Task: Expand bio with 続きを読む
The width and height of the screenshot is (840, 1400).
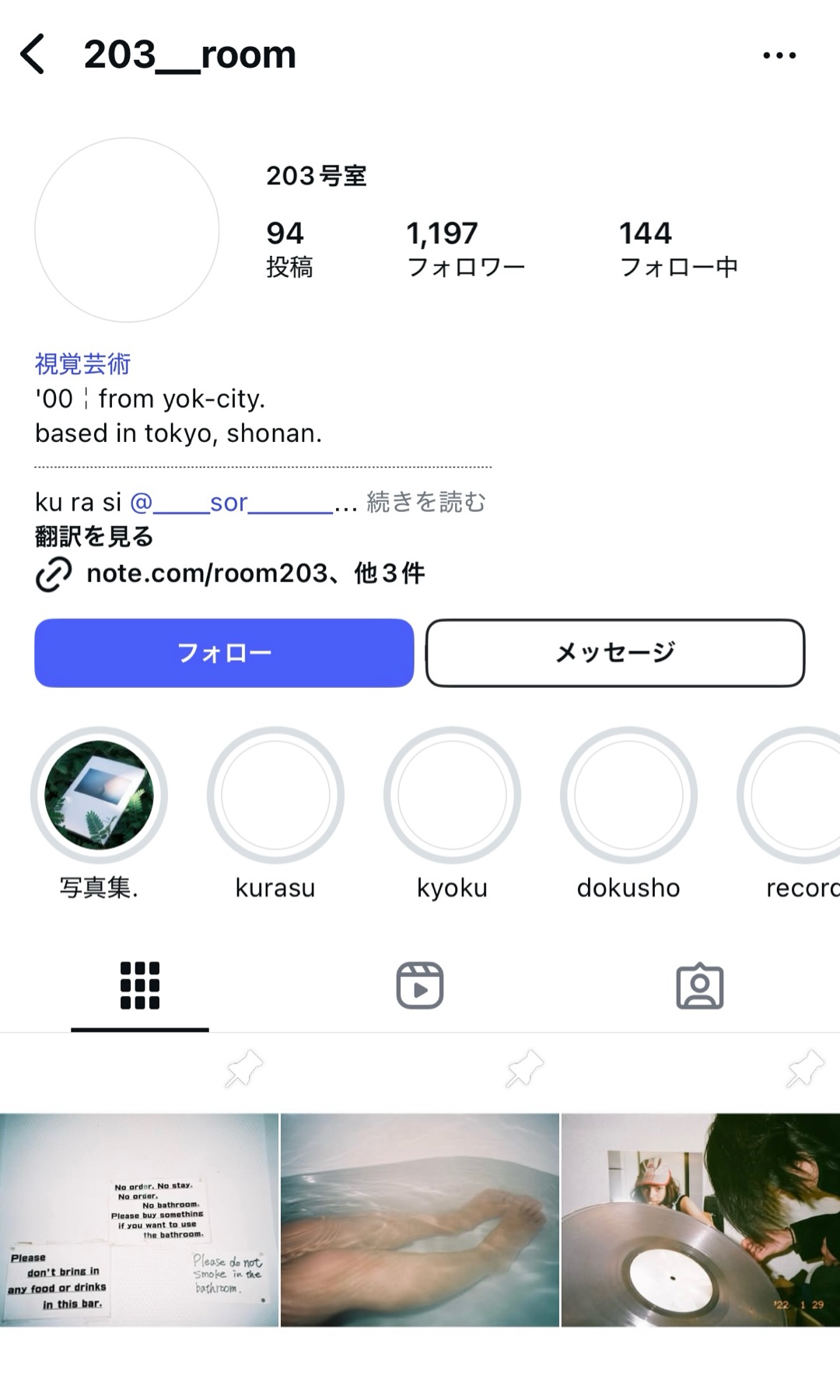Action: tap(426, 502)
